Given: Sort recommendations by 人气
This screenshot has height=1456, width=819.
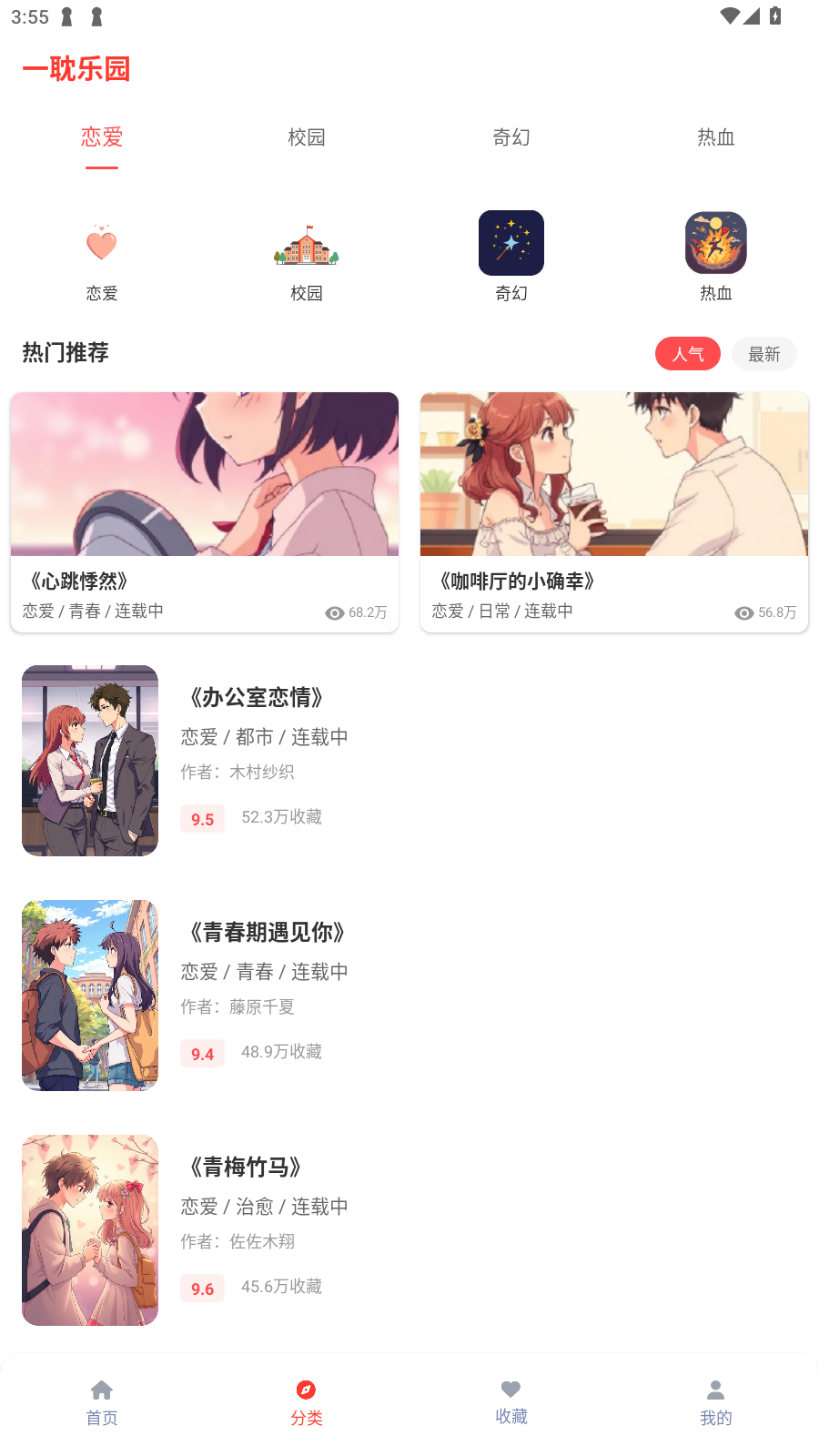Looking at the screenshot, I should tap(688, 354).
